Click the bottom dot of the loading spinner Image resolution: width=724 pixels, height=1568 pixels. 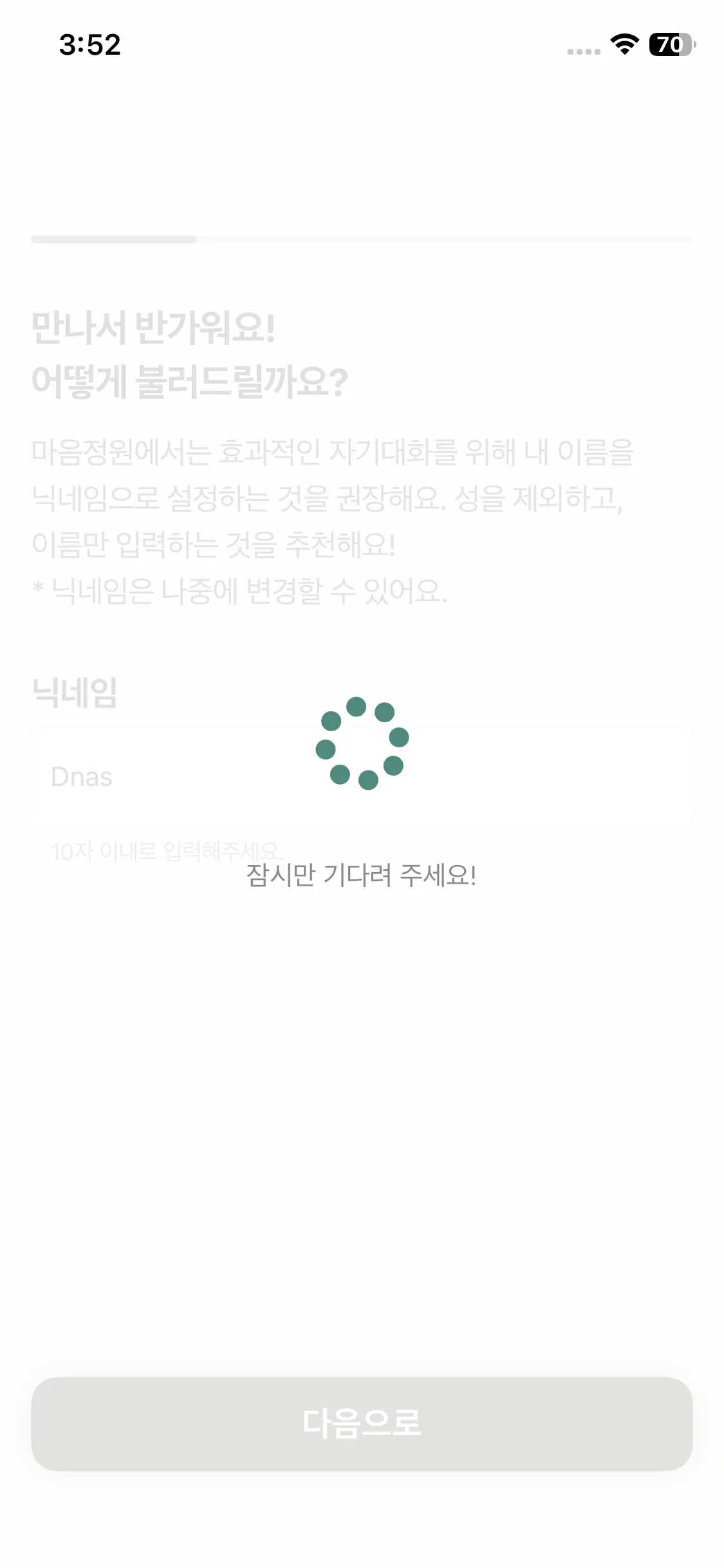pyautogui.click(x=367, y=781)
